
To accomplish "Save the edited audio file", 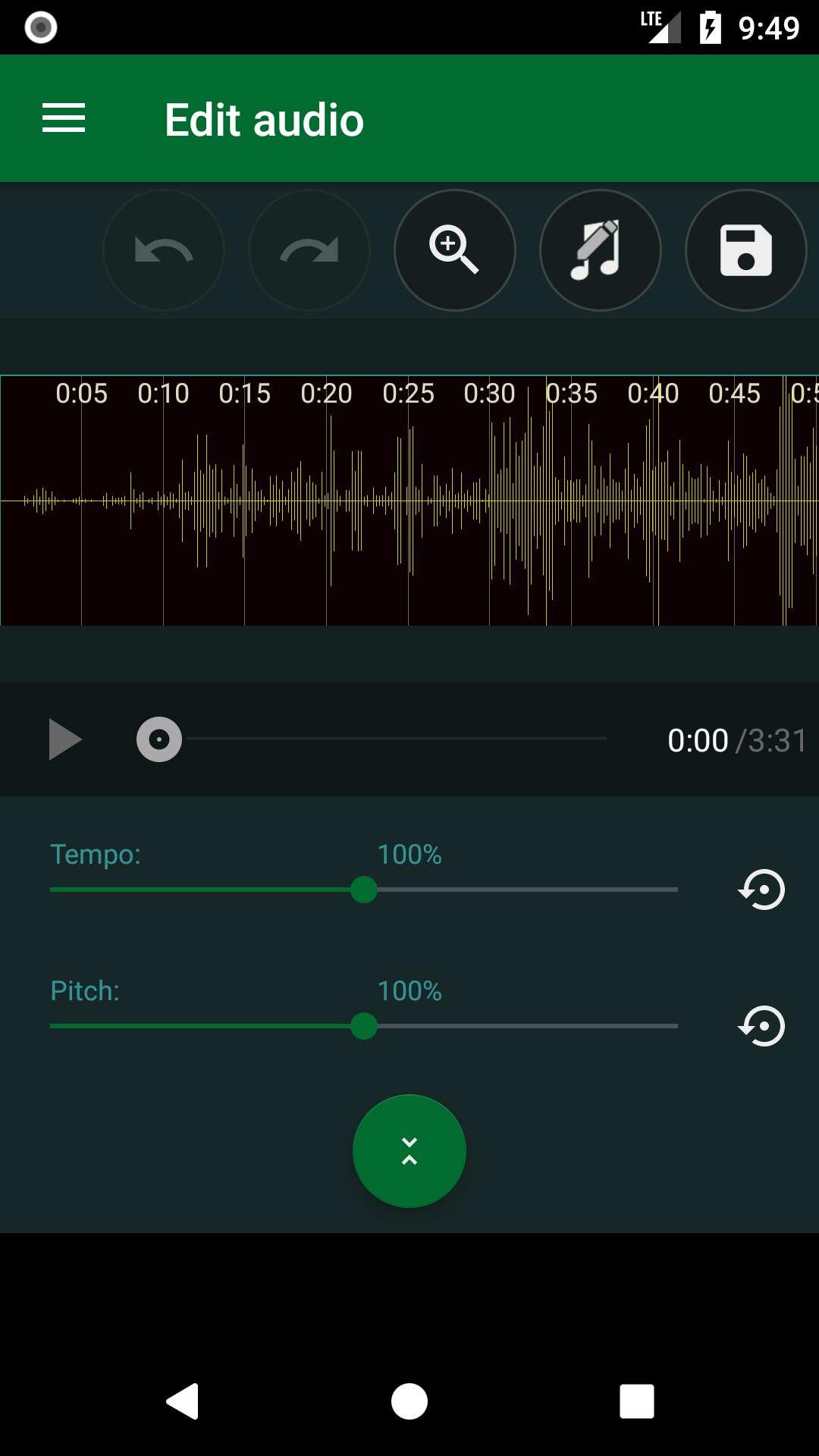I will pyautogui.click(x=746, y=250).
